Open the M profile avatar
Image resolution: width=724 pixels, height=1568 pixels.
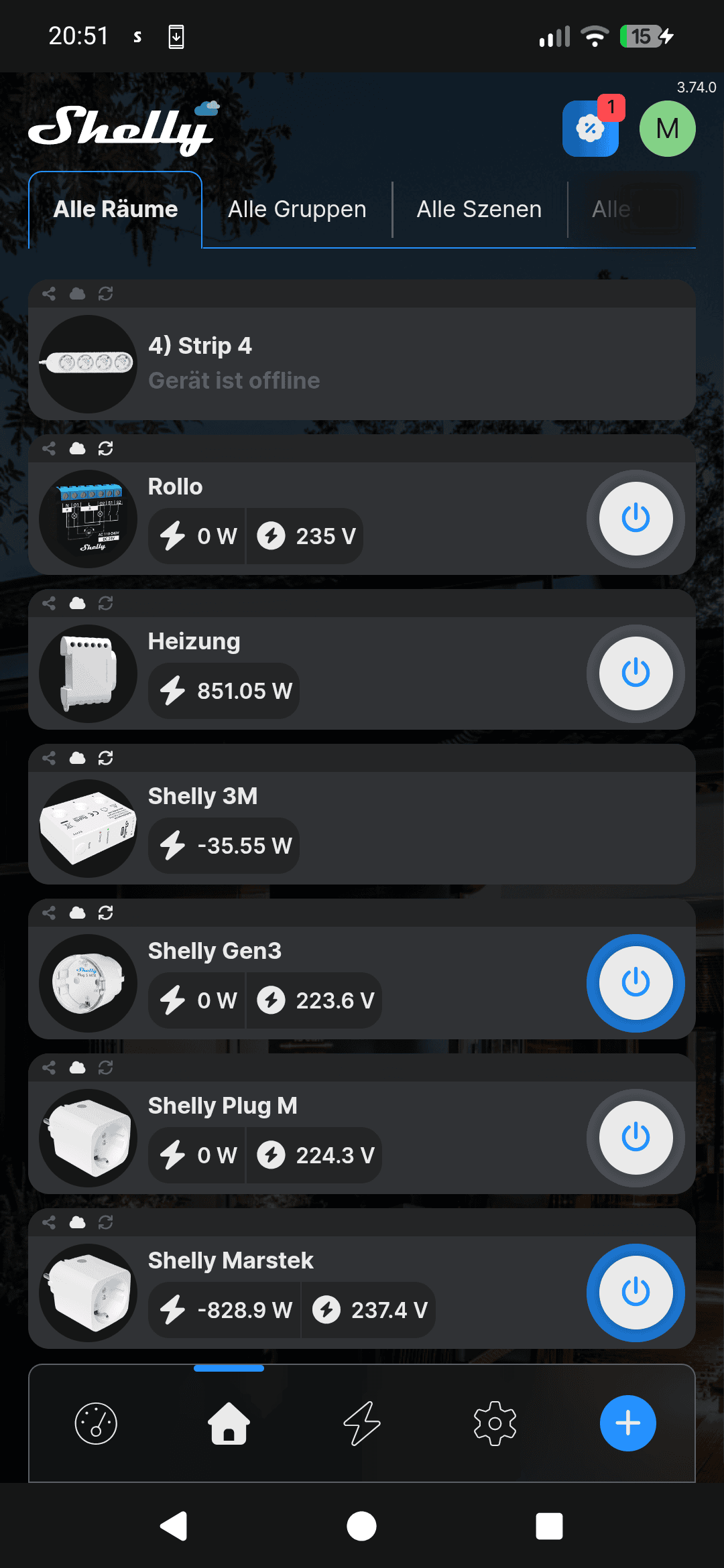point(667,128)
